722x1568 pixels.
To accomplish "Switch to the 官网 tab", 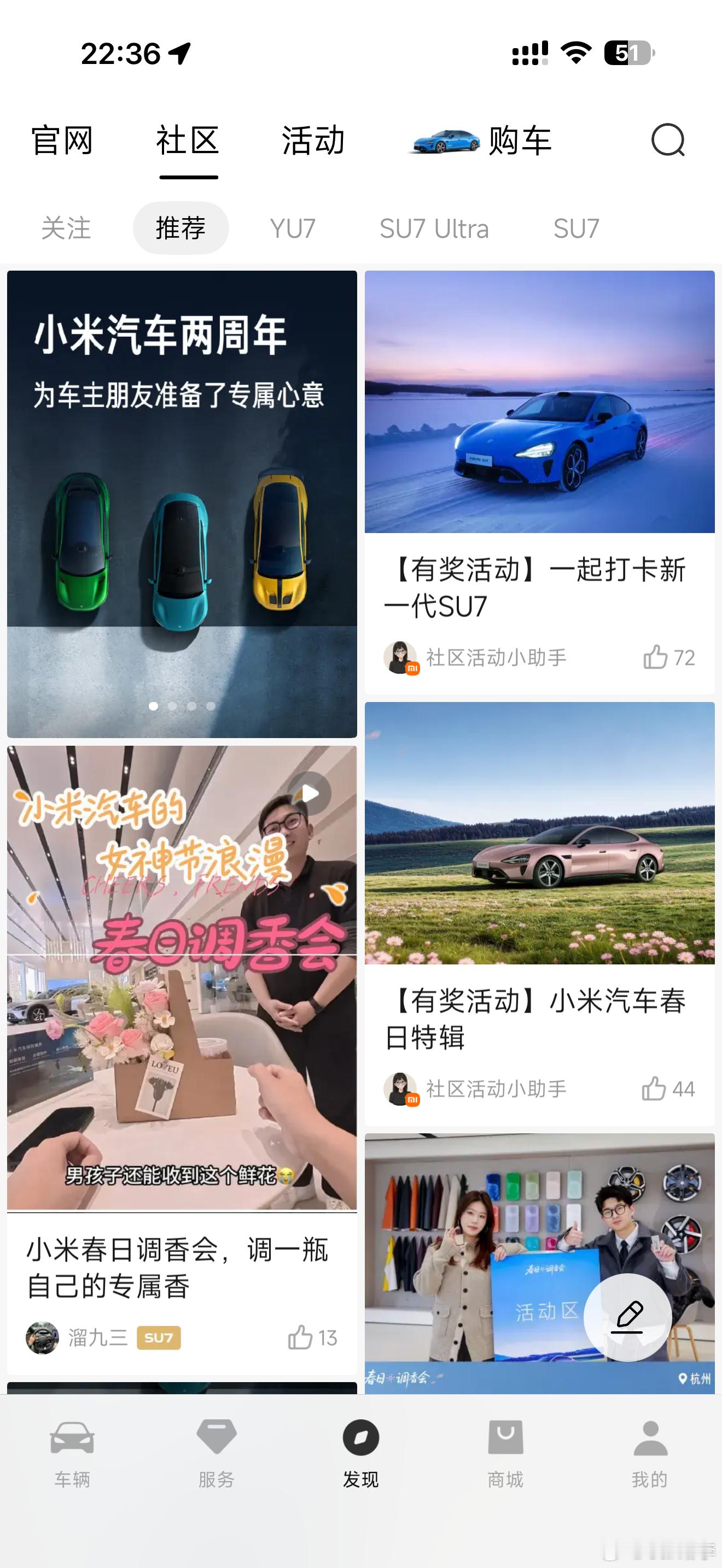I will pyautogui.click(x=62, y=141).
